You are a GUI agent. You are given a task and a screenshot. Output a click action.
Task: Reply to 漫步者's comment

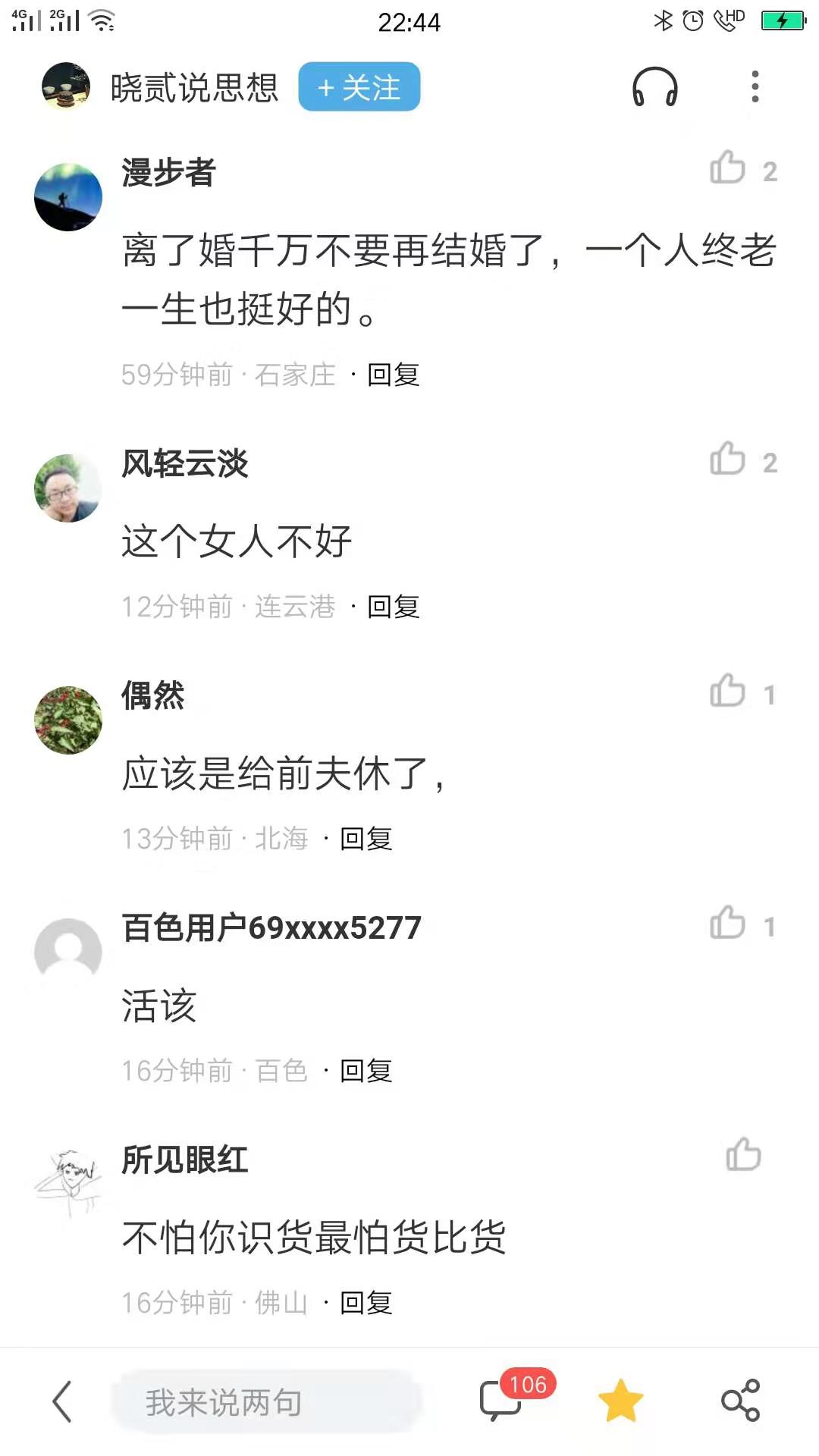[x=393, y=375]
